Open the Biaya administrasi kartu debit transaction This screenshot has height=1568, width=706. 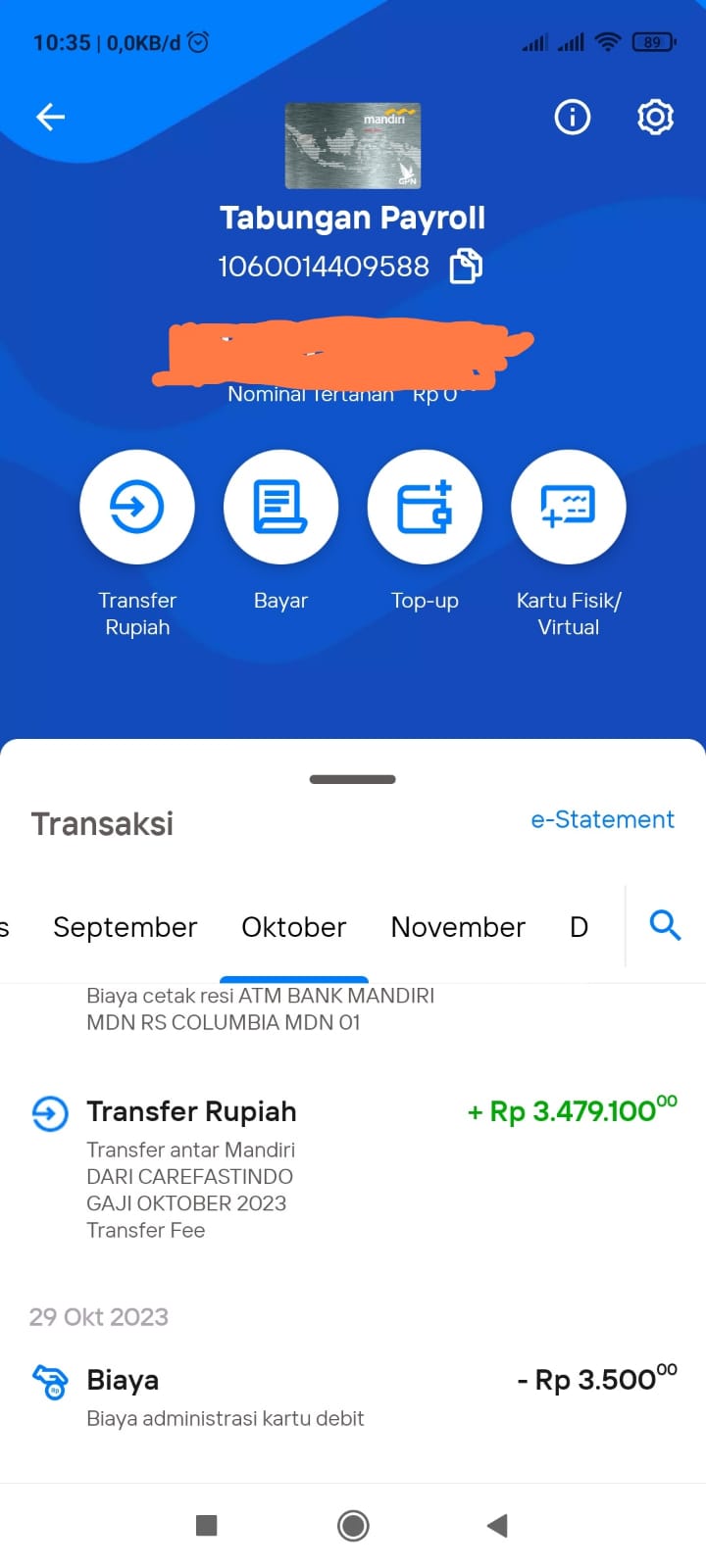[x=353, y=1397]
